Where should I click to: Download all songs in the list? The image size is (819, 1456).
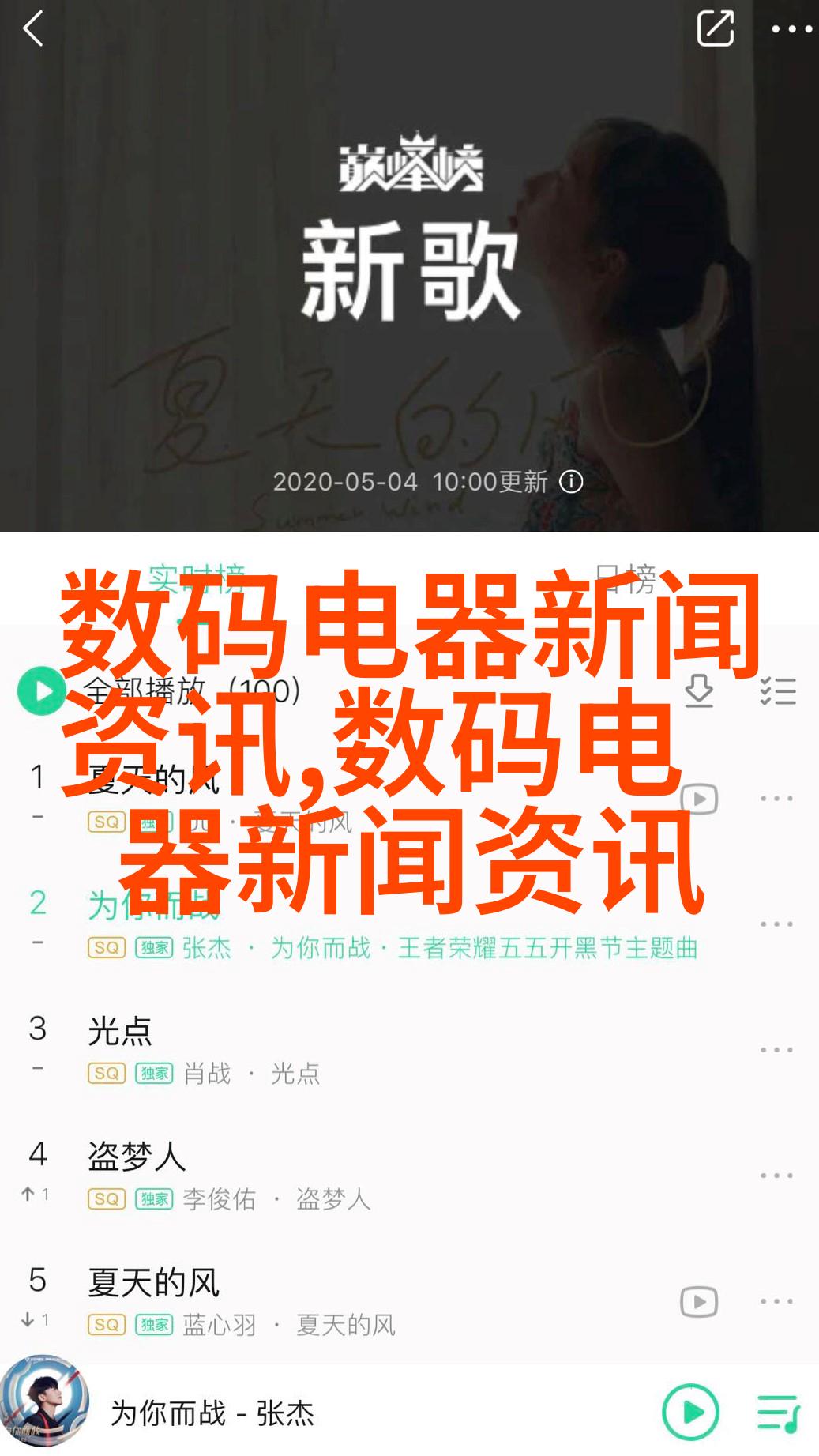699,691
